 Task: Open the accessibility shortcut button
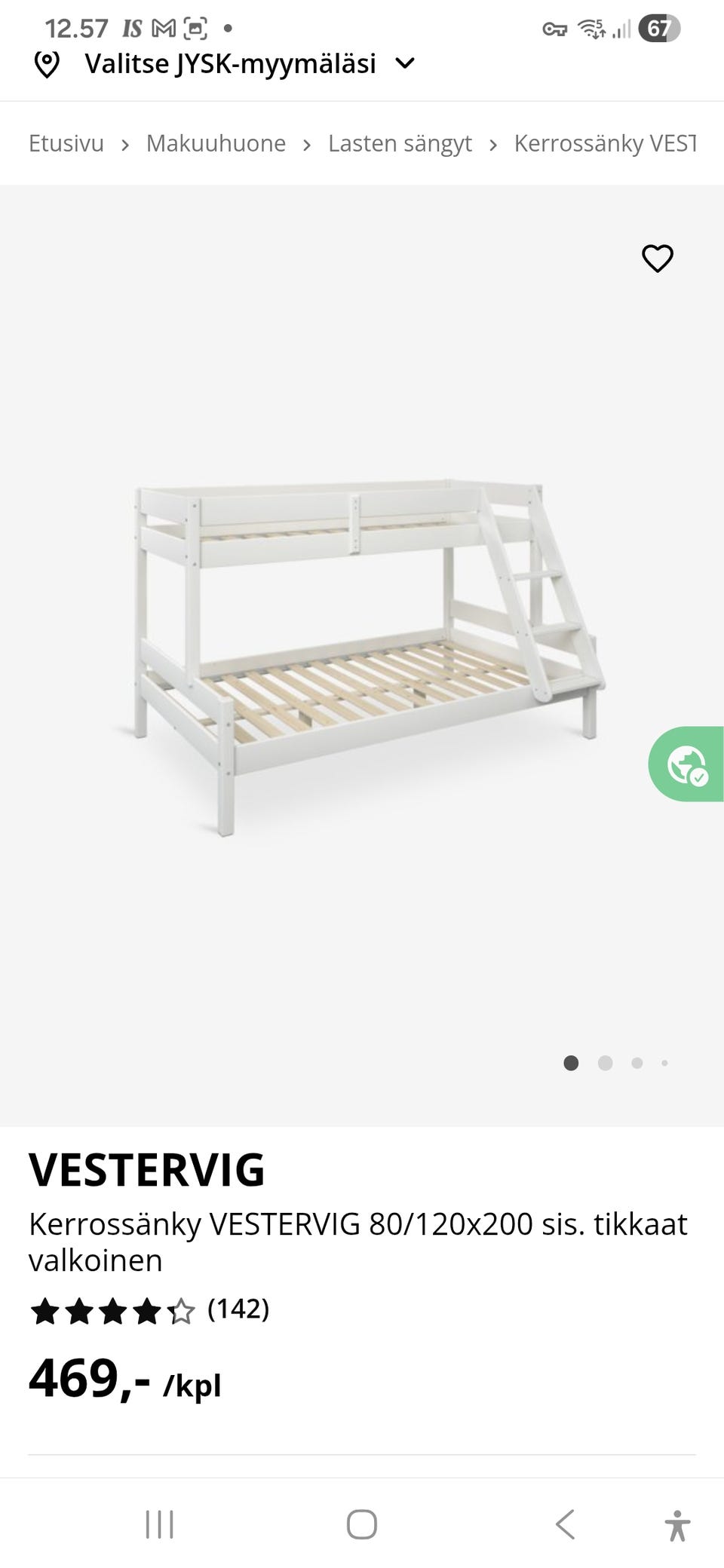[677, 1525]
